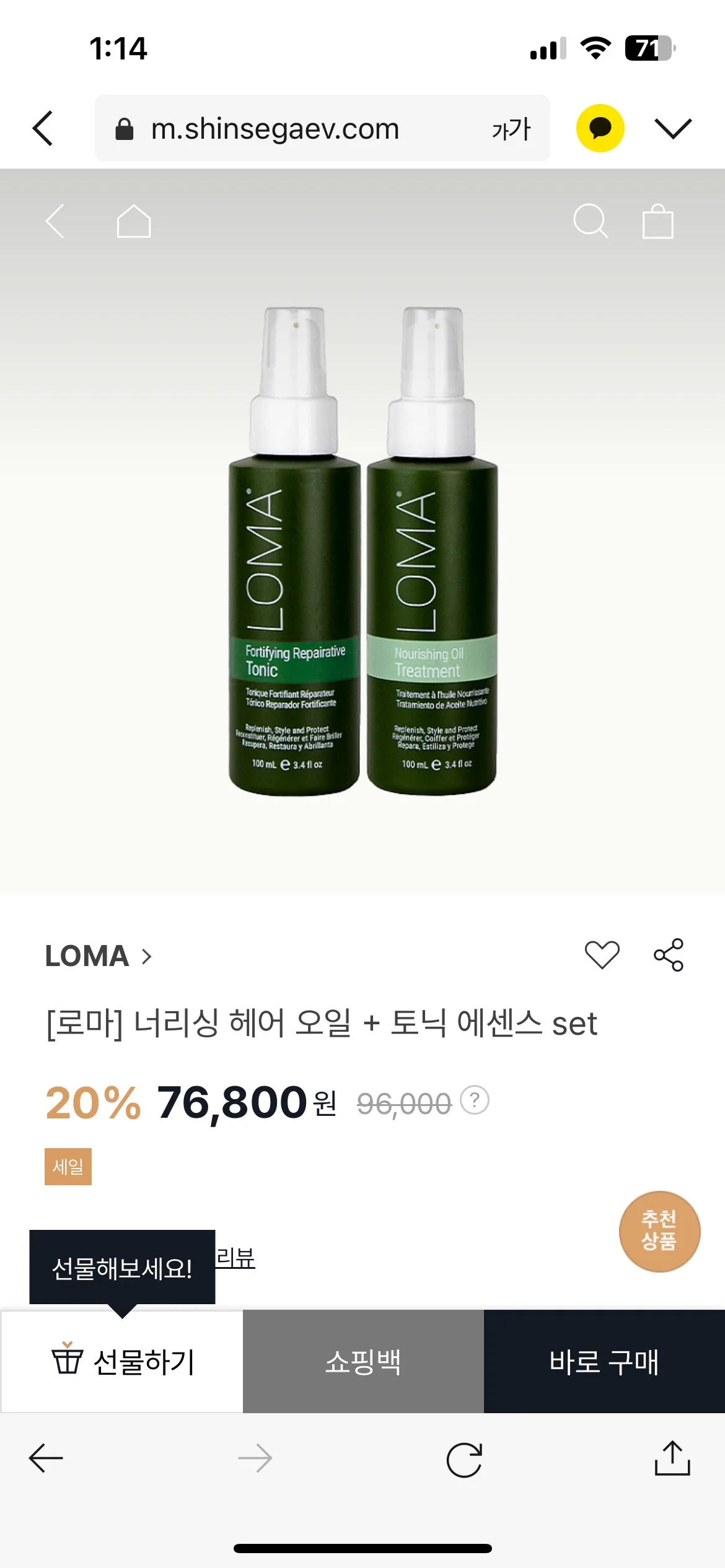Open 추천상품 recommended products button

(659, 1231)
